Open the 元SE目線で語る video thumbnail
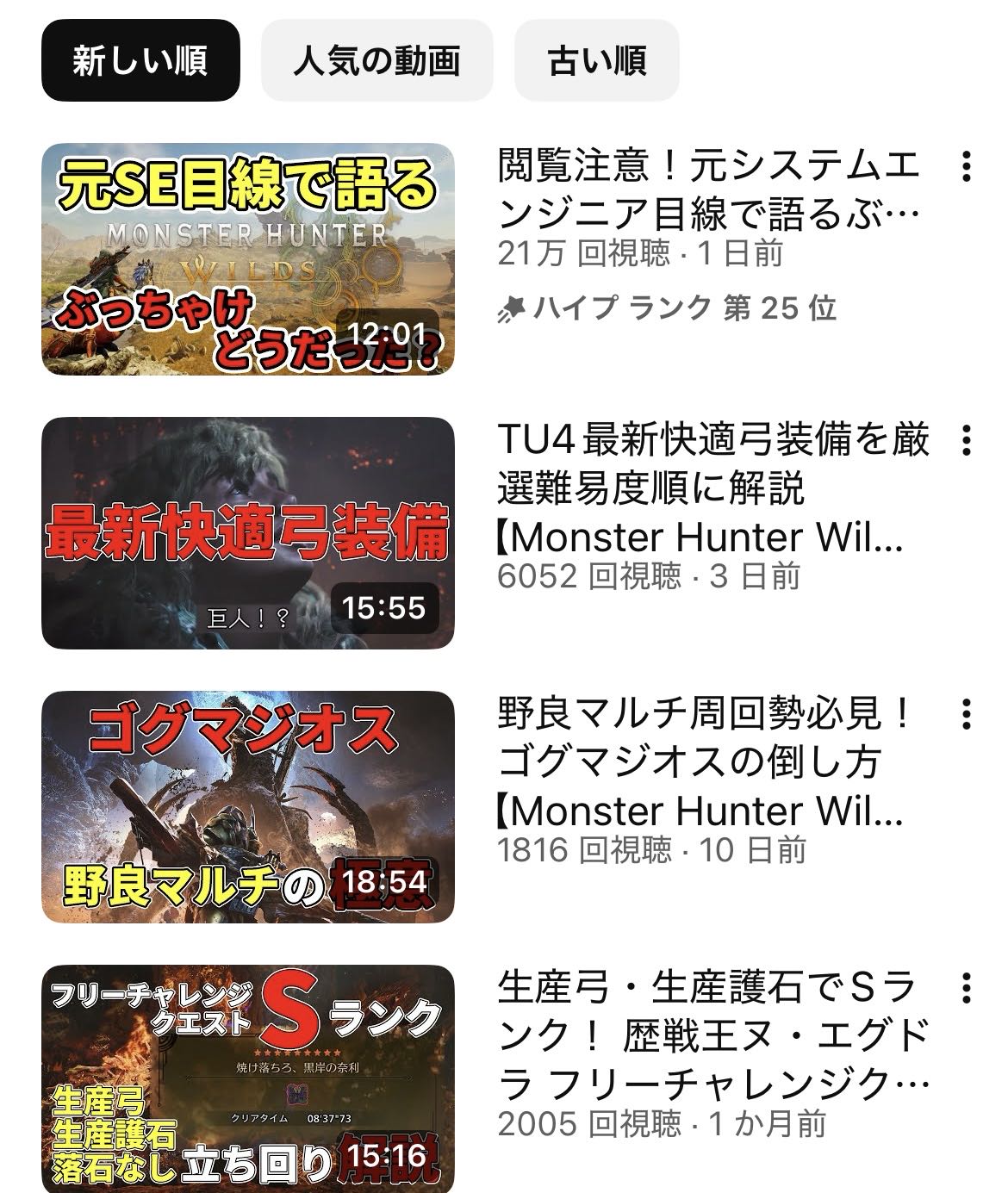Screen dimensions: 1008x1193 (248, 259)
